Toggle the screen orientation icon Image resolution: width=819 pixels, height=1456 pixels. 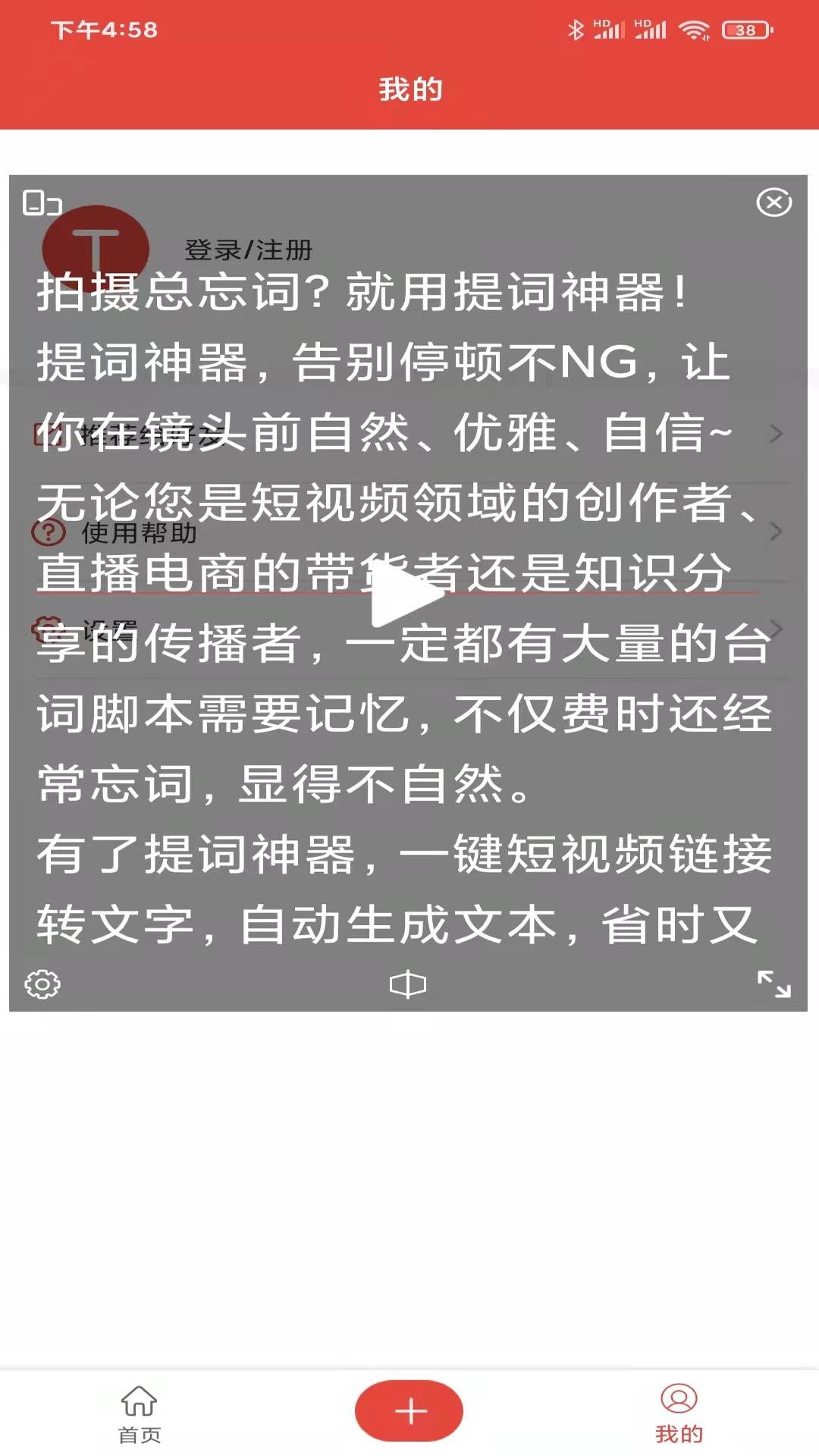[42, 203]
